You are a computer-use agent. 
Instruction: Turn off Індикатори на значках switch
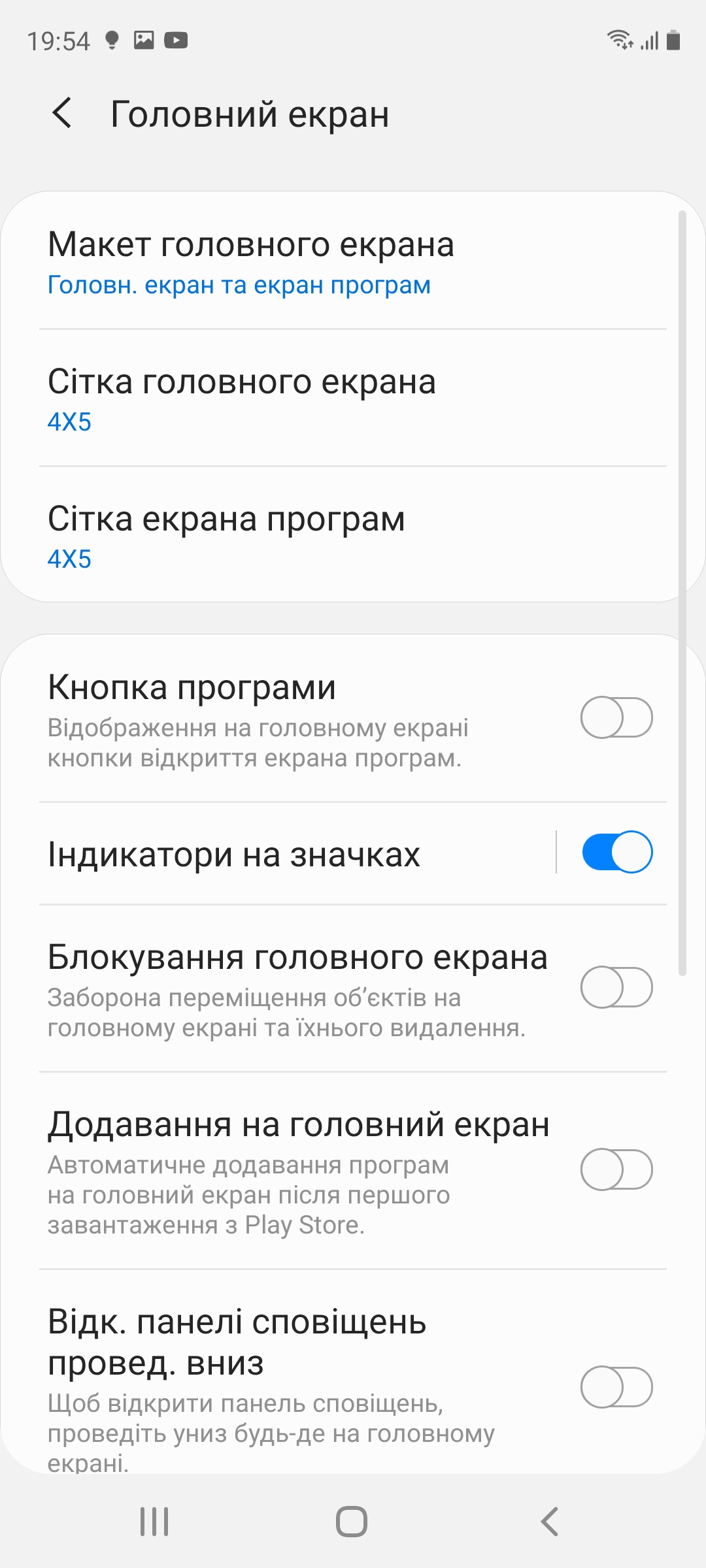tap(616, 852)
